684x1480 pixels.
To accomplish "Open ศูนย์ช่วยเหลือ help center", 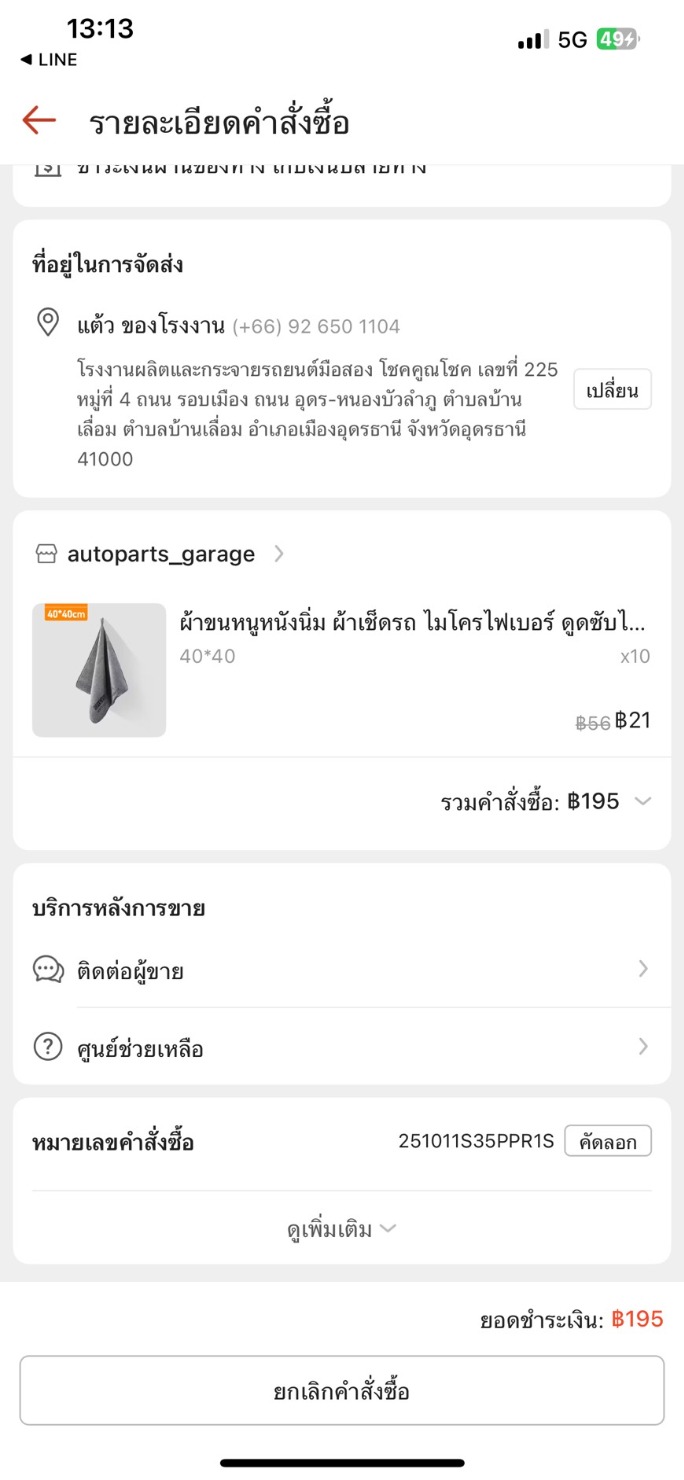I will pyautogui.click(x=341, y=1048).
